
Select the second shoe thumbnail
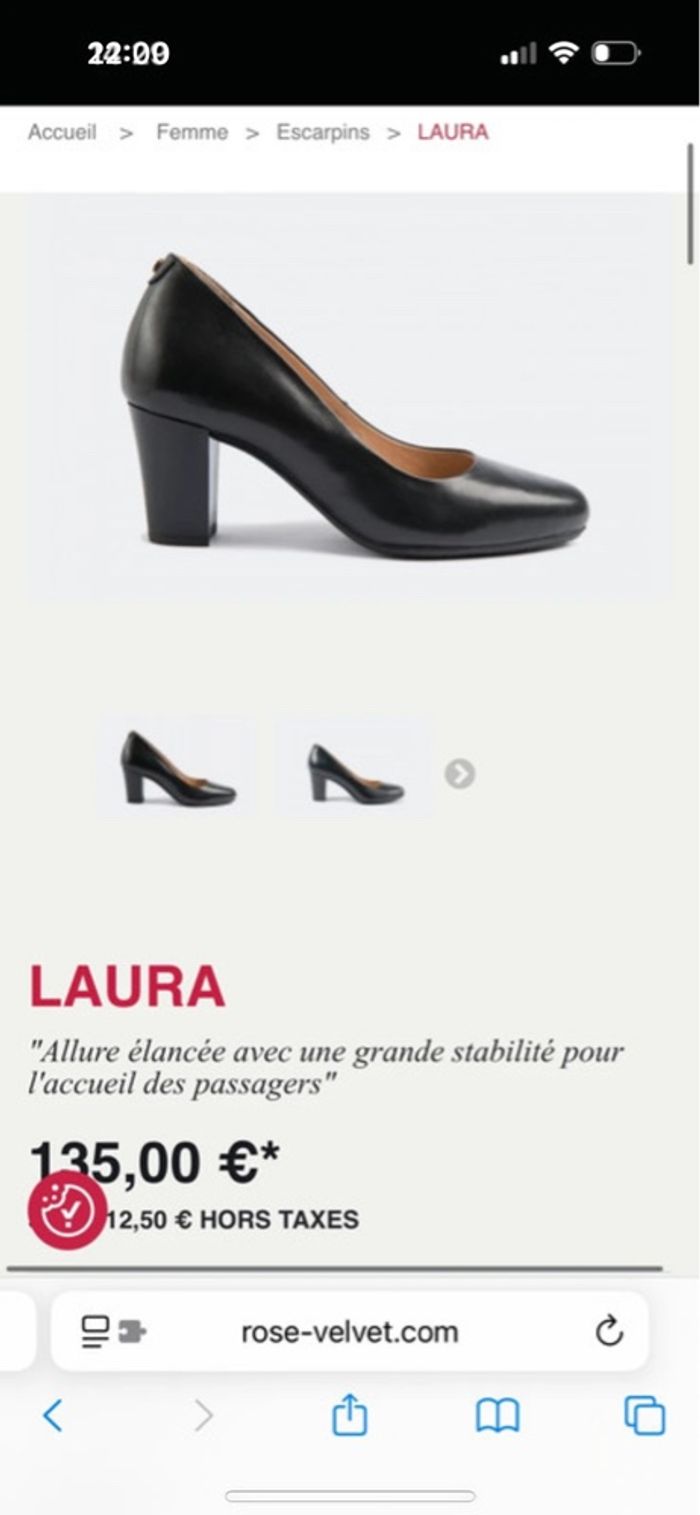click(x=355, y=768)
